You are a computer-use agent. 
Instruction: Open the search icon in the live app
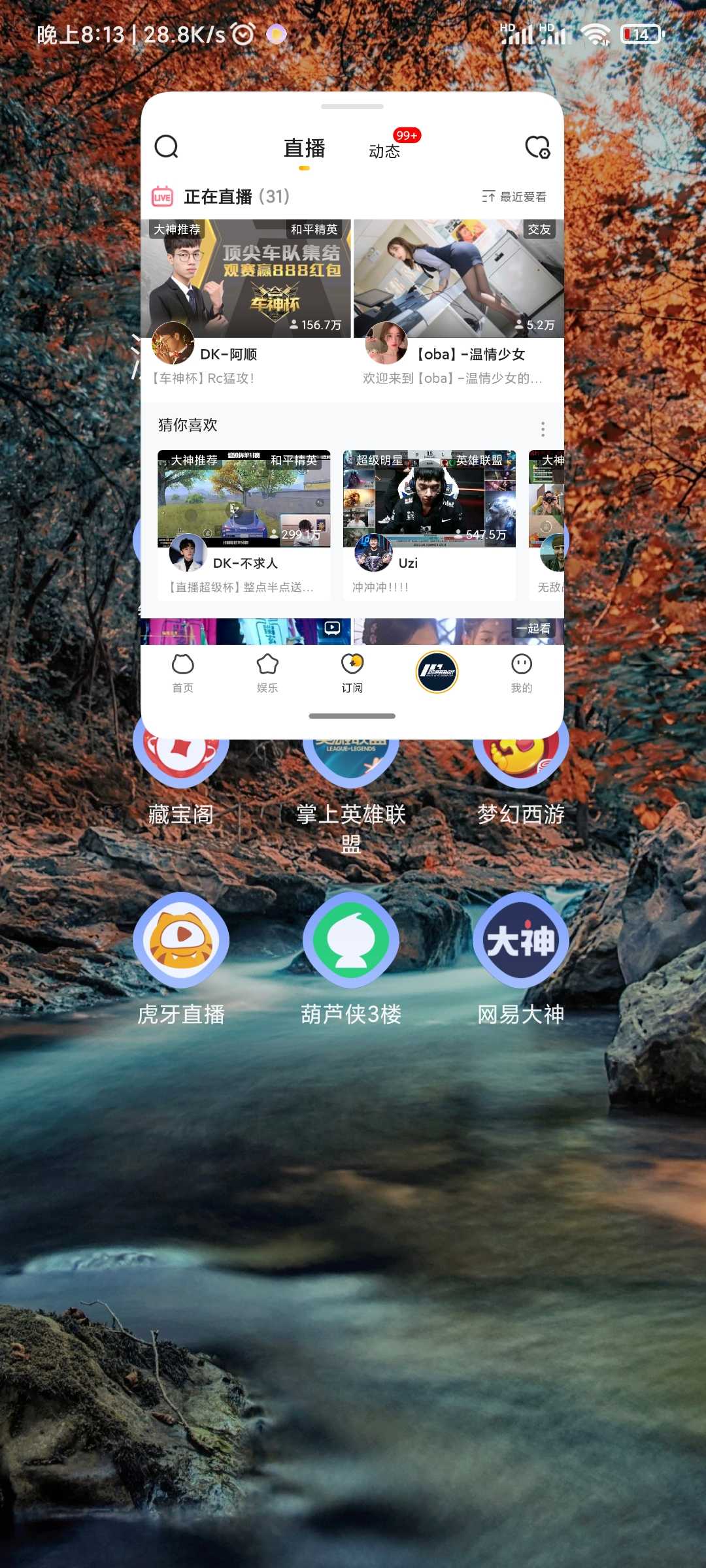[x=166, y=147]
